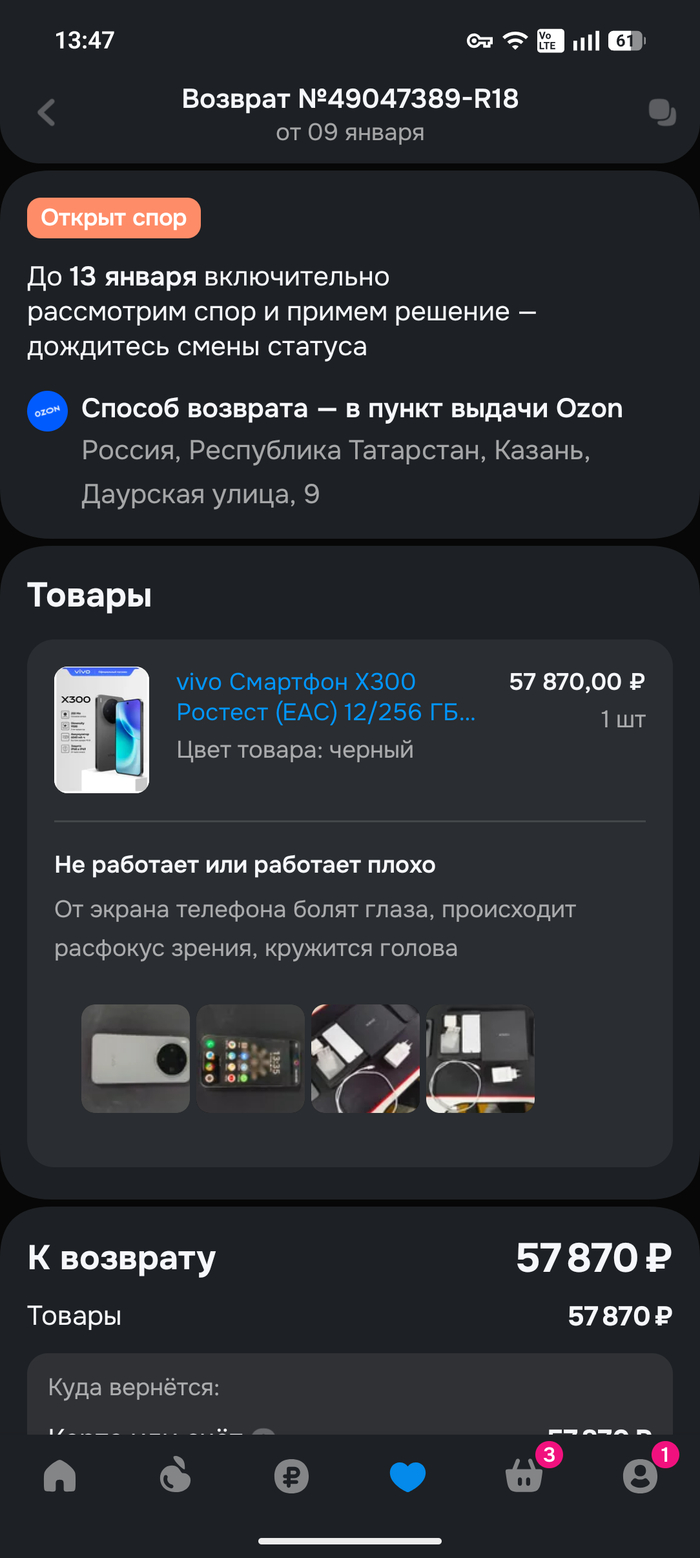Open the vivo X300 smartphone product link

[326, 697]
